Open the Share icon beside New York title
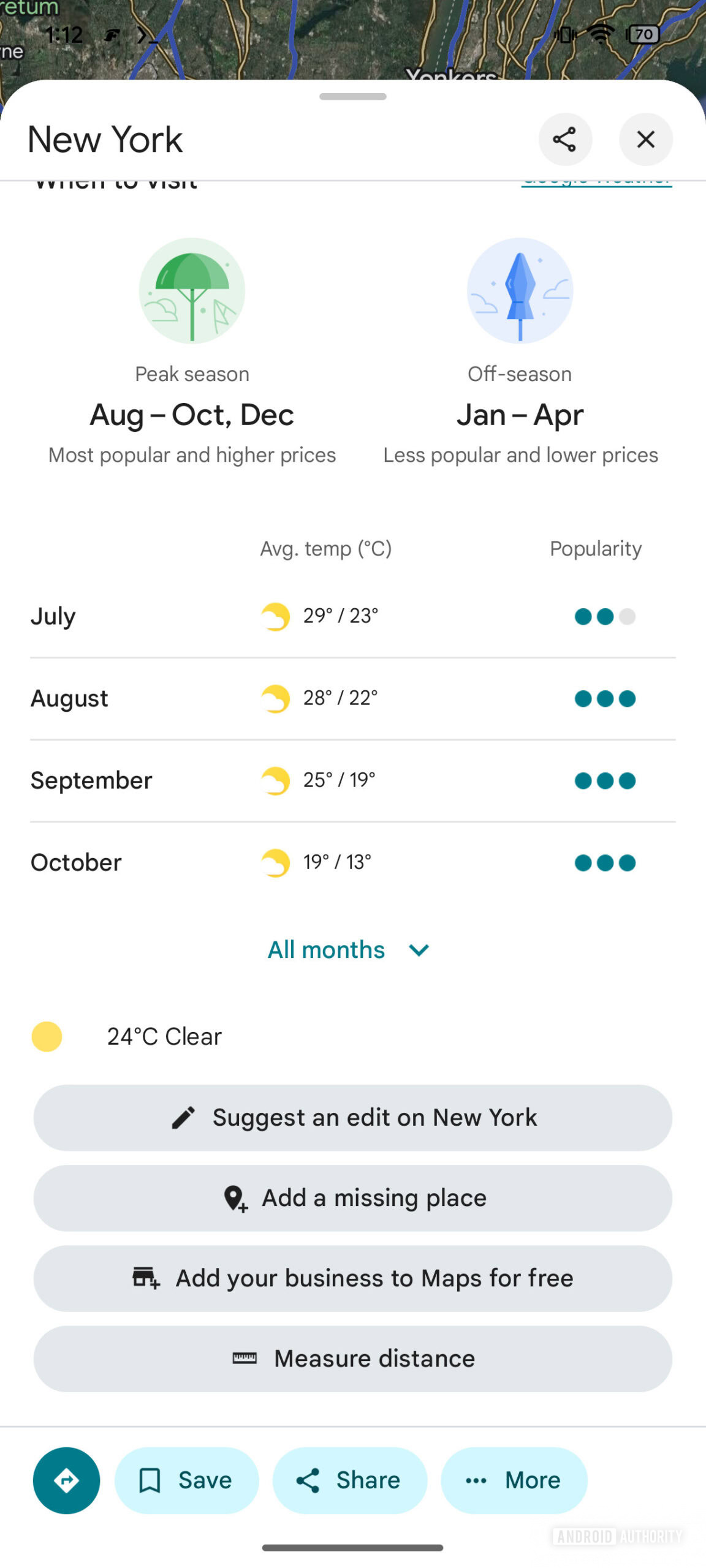This screenshot has width=706, height=1568. click(565, 139)
